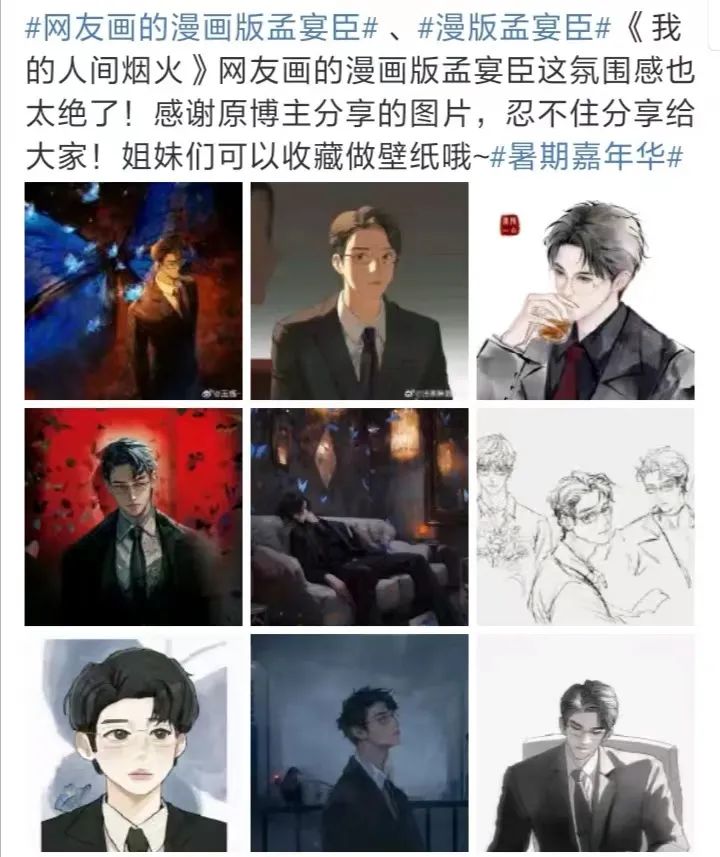
Task: Open the image of man in suit with glasses on brown background
Action: point(359,291)
